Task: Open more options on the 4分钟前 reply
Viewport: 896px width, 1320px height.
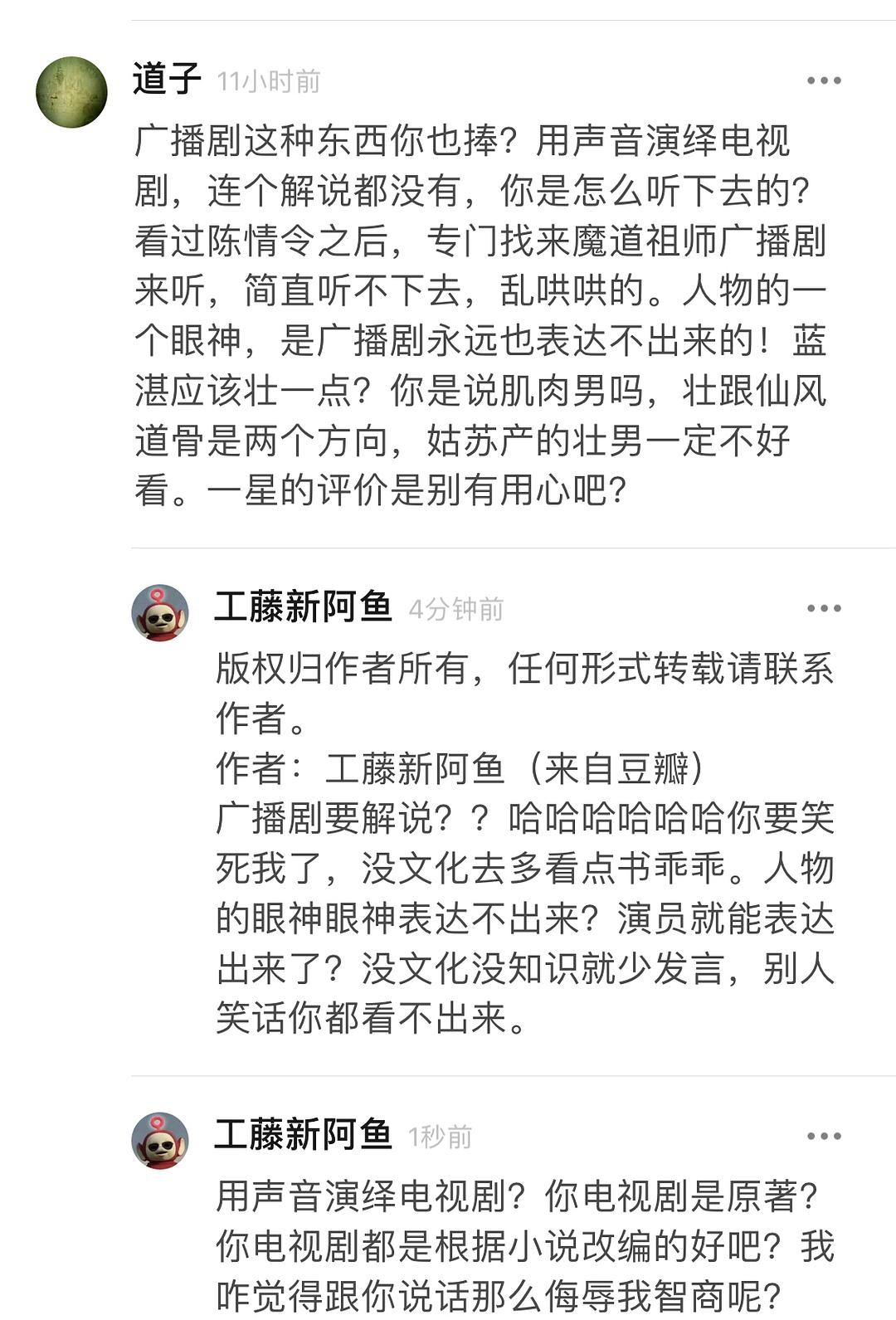Action: pos(824,608)
